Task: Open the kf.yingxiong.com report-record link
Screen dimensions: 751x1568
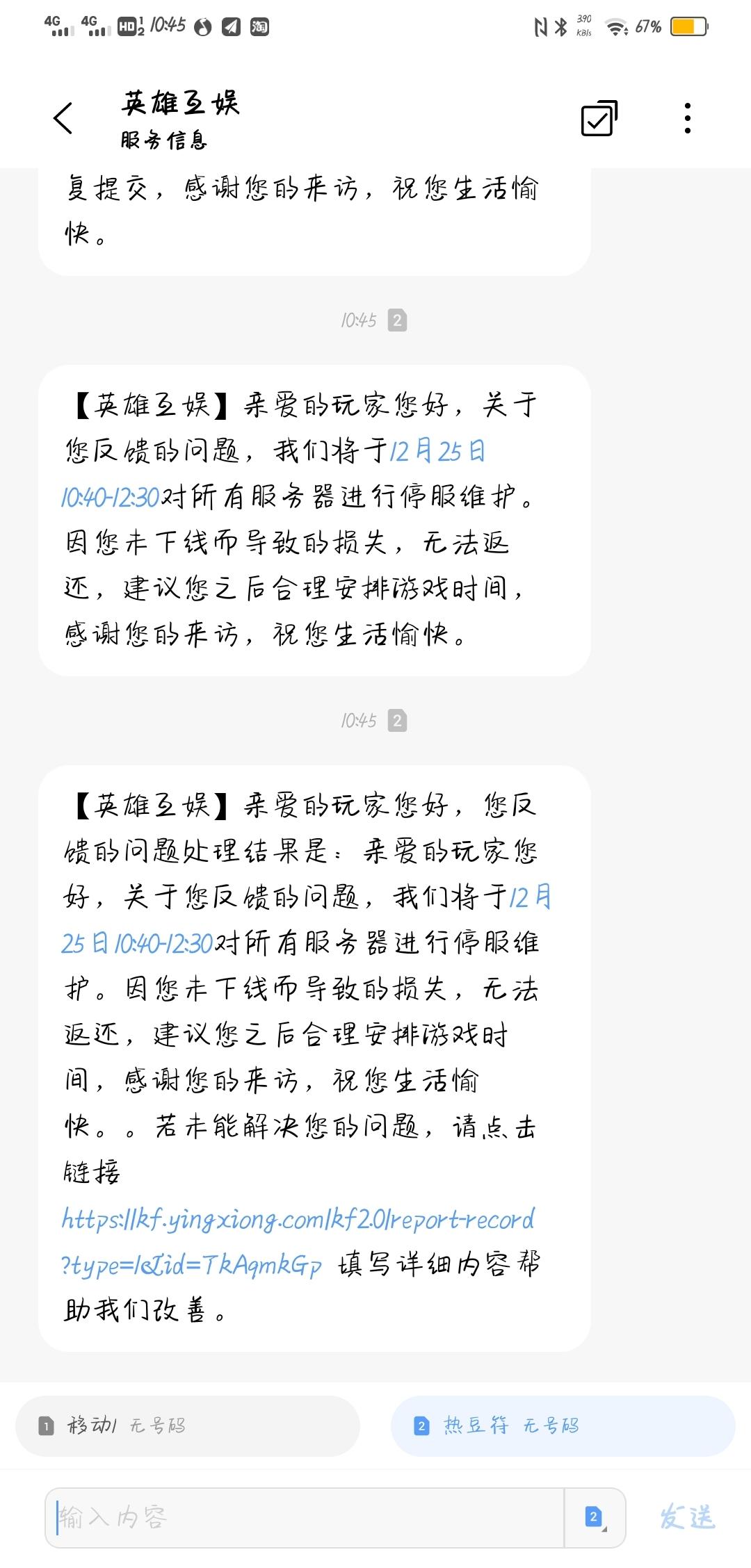Action: pyautogui.click(x=298, y=1241)
